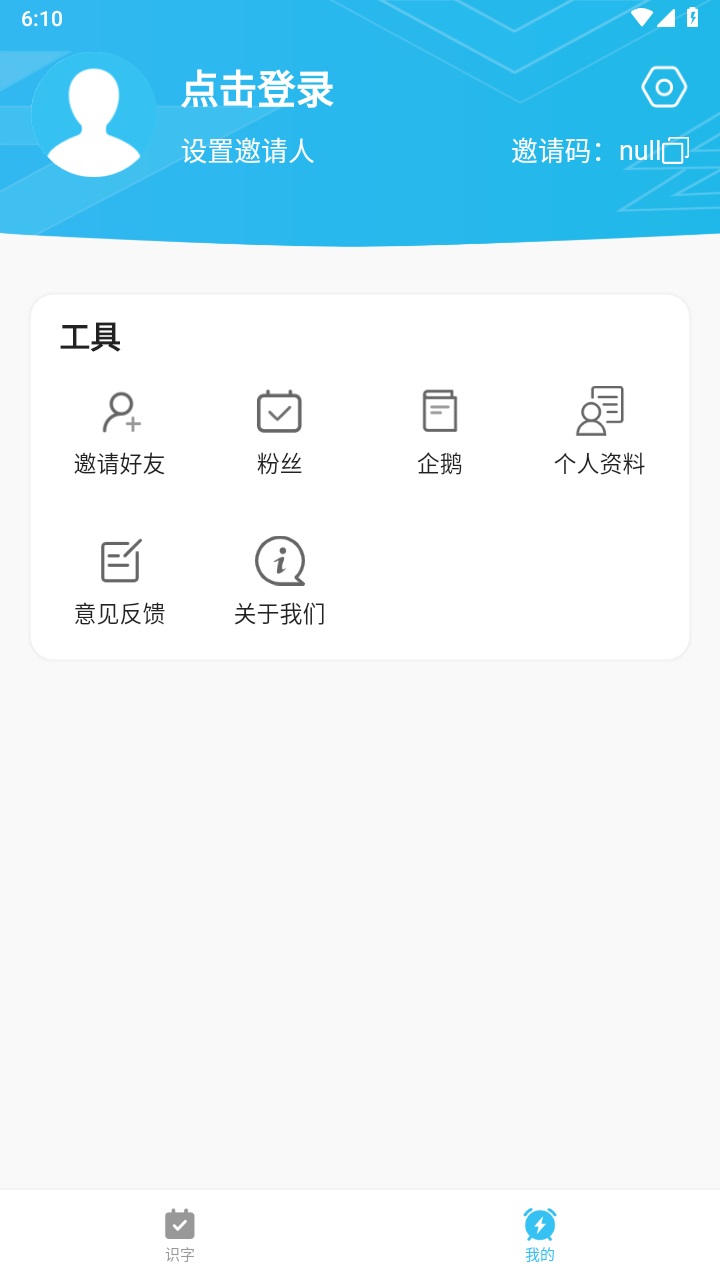Open the 意见反馈 feedback icon

[120, 561]
